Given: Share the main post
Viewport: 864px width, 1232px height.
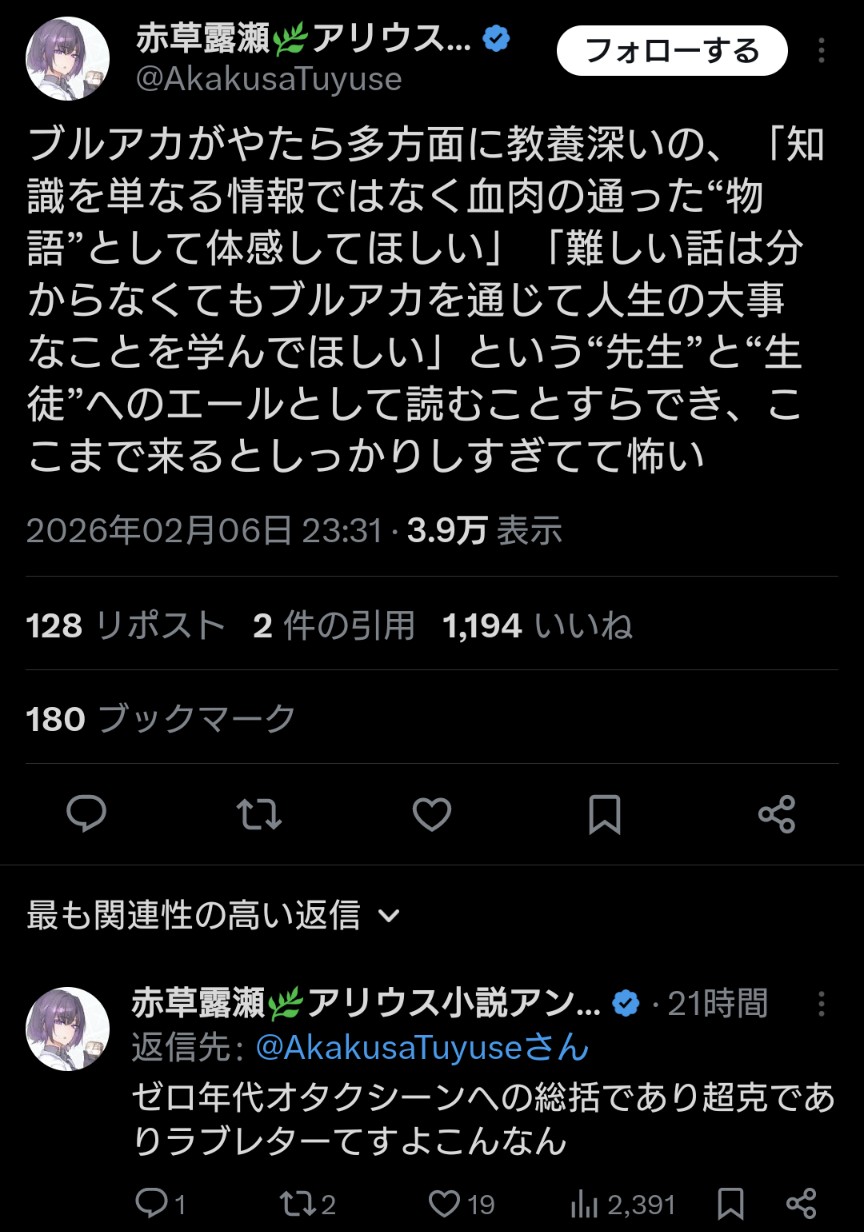Looking at the screenshot, I should click(x=777, y=814).
